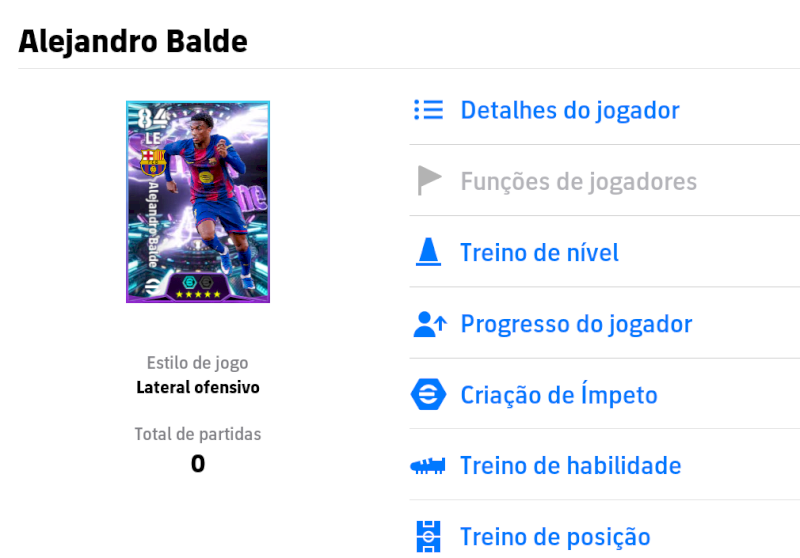Select Treino de nível
This screenshot has height=558, width=800.
[x=539, y=253]
